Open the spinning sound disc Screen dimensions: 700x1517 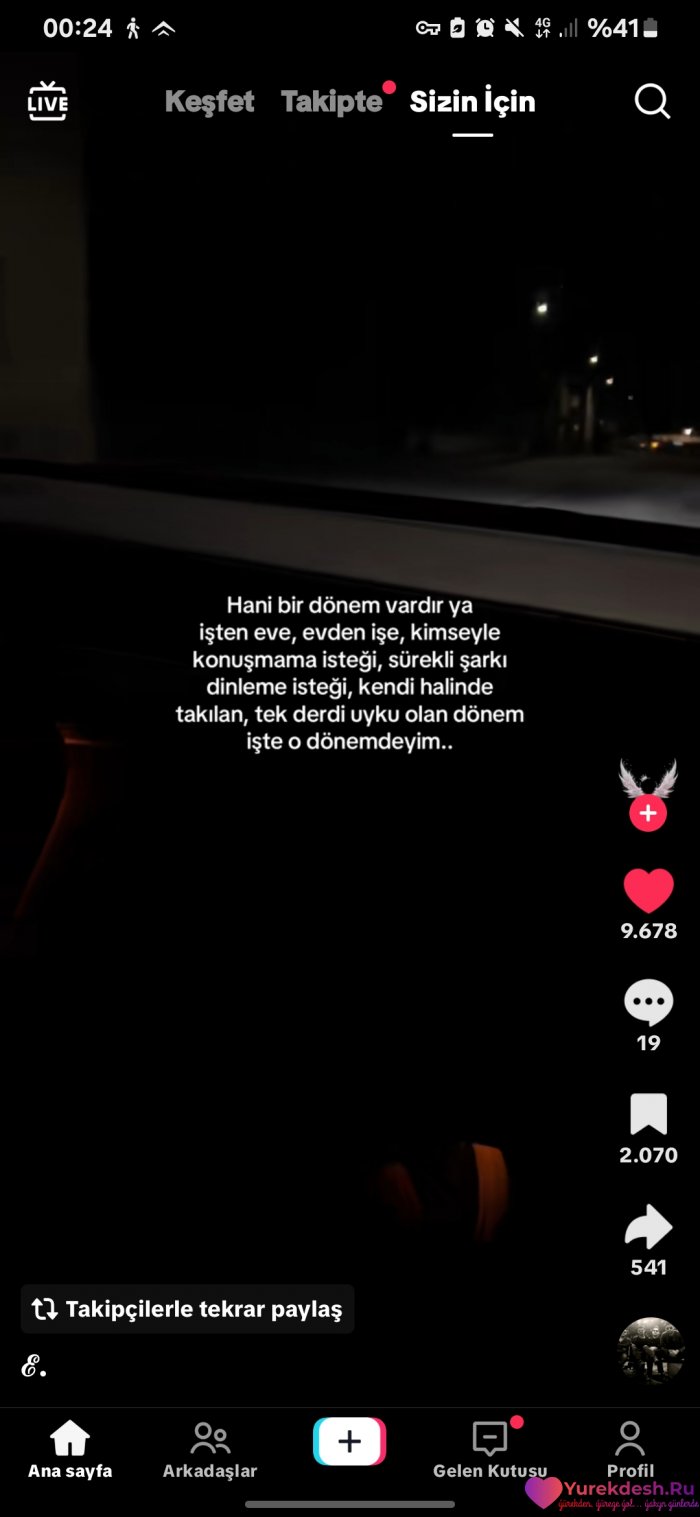coord(651,1350)
